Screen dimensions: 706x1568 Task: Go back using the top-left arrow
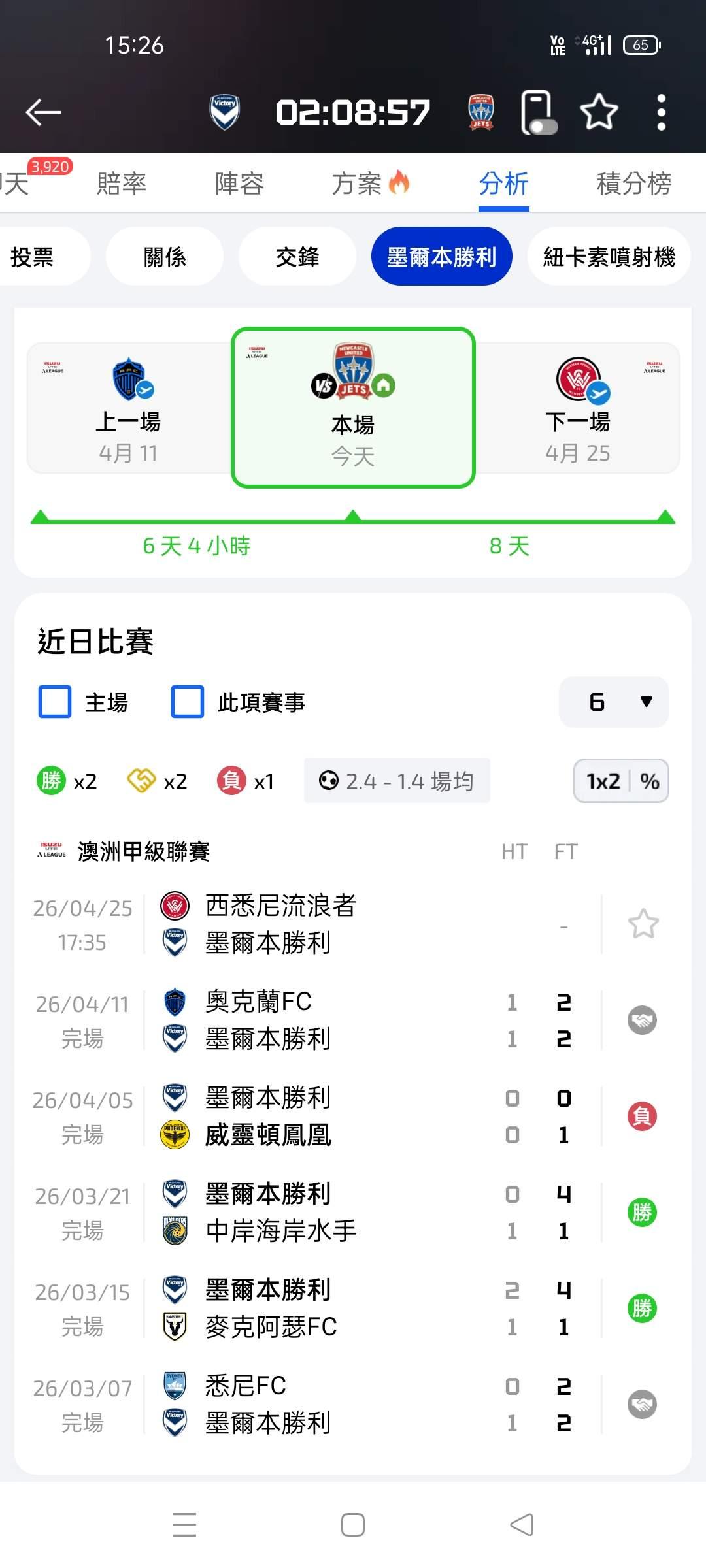coord(43,112)
